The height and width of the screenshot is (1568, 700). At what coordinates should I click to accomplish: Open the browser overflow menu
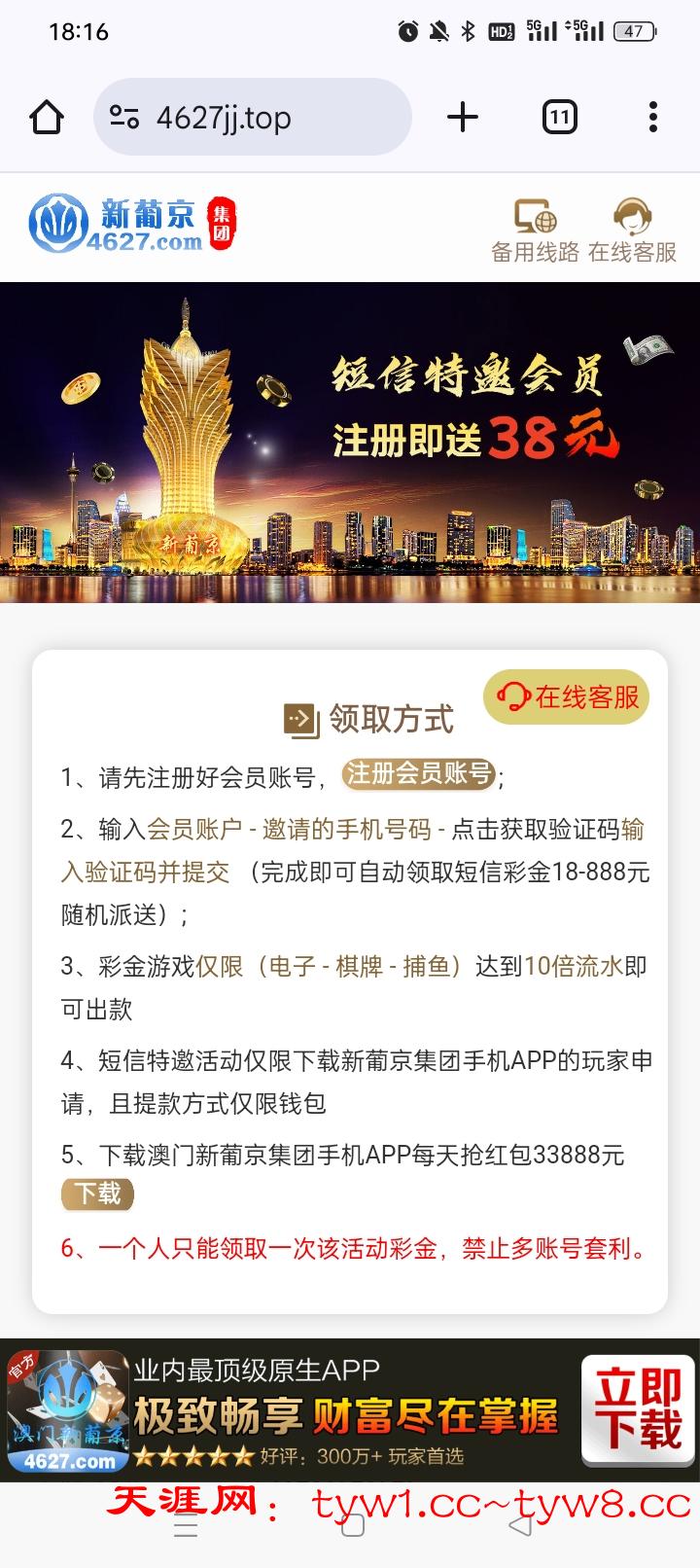pos(652,118)
